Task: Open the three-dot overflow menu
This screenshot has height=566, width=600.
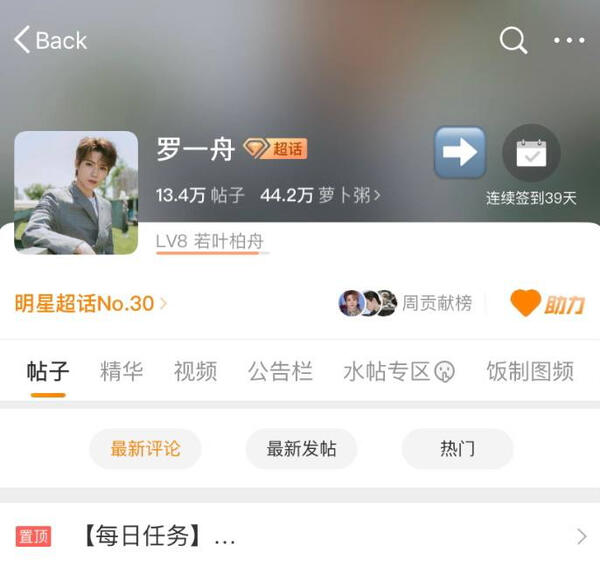Action: 568,40
